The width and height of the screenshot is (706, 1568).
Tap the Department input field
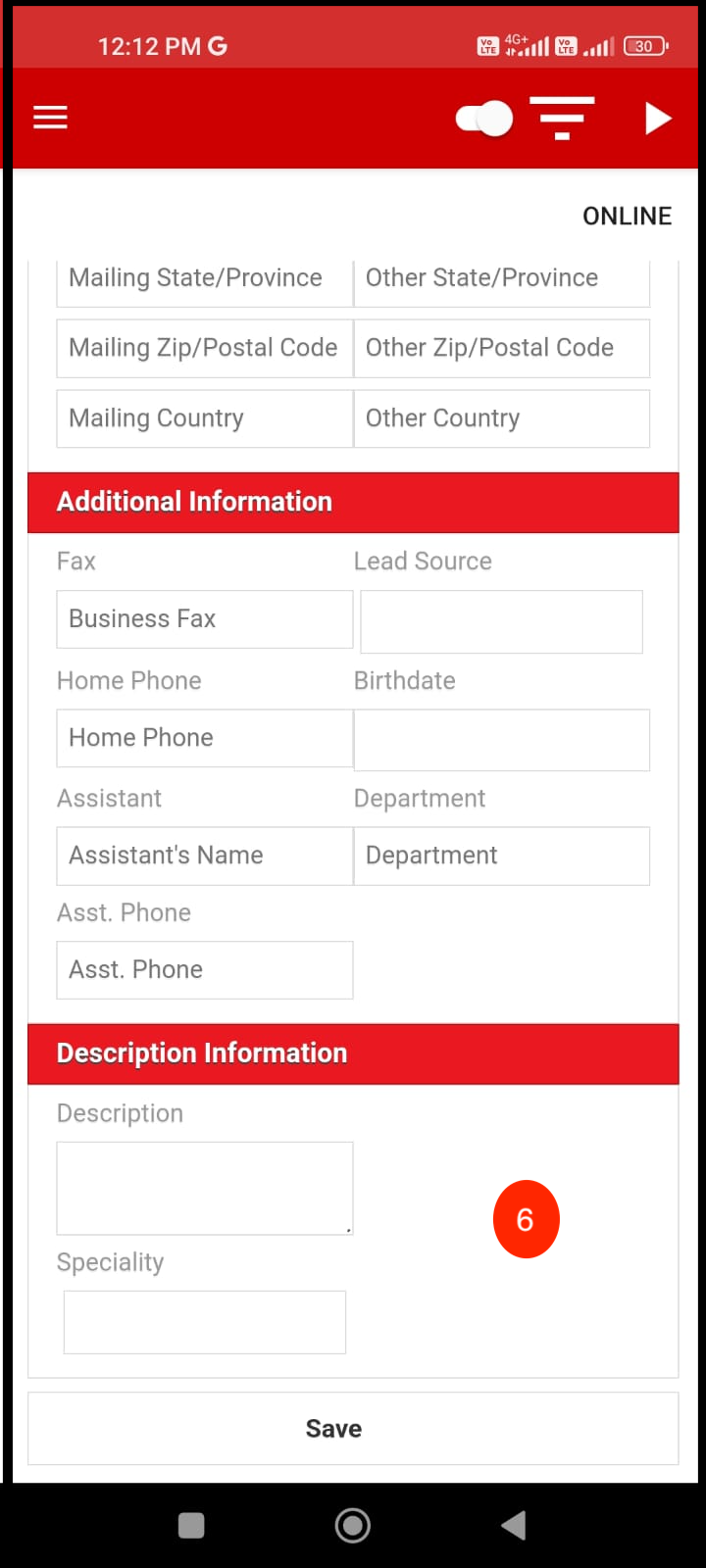pyautogui.click(x=501, y=856)
